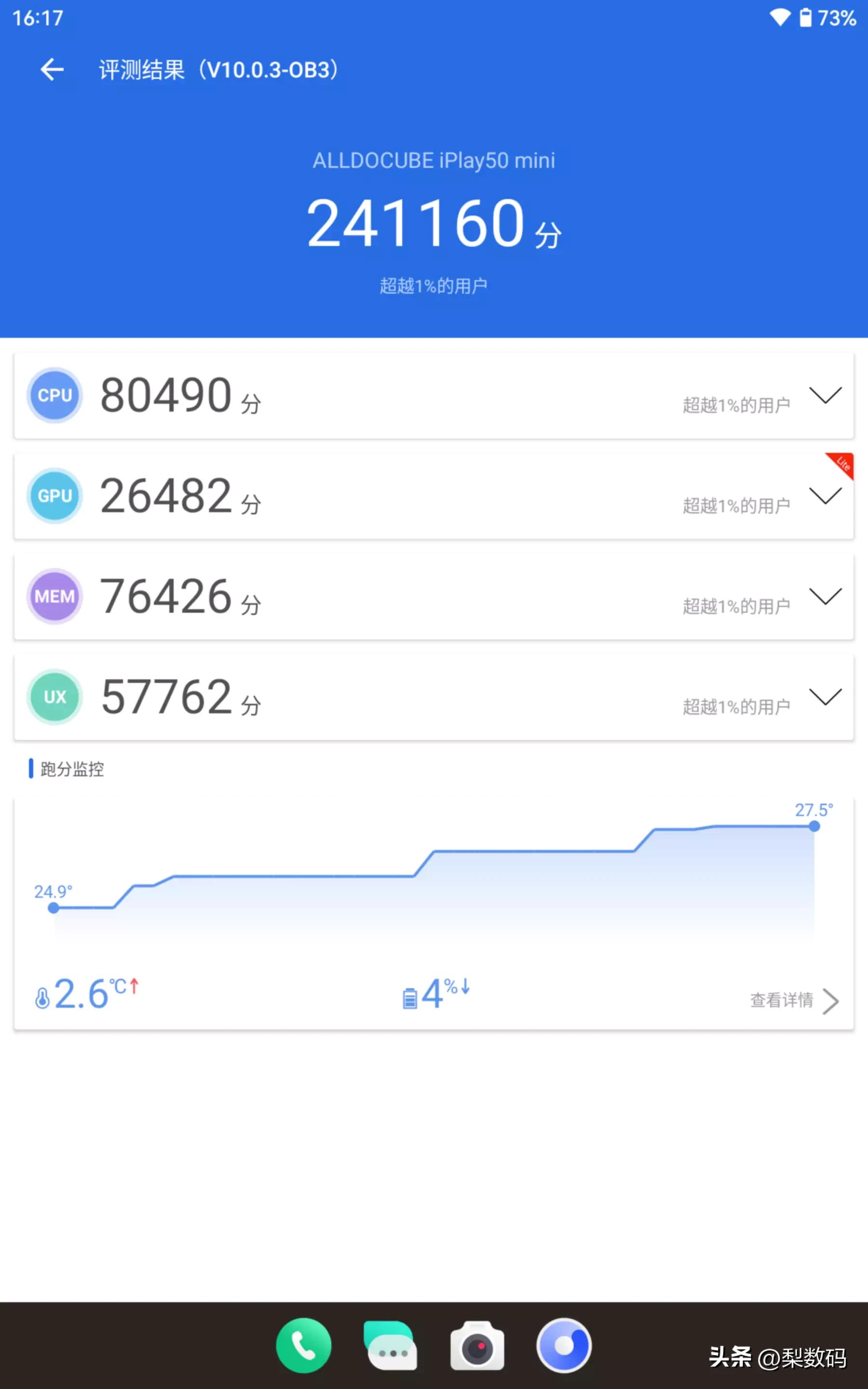Open the phone dialer app in the dock

coord(303,1345)
